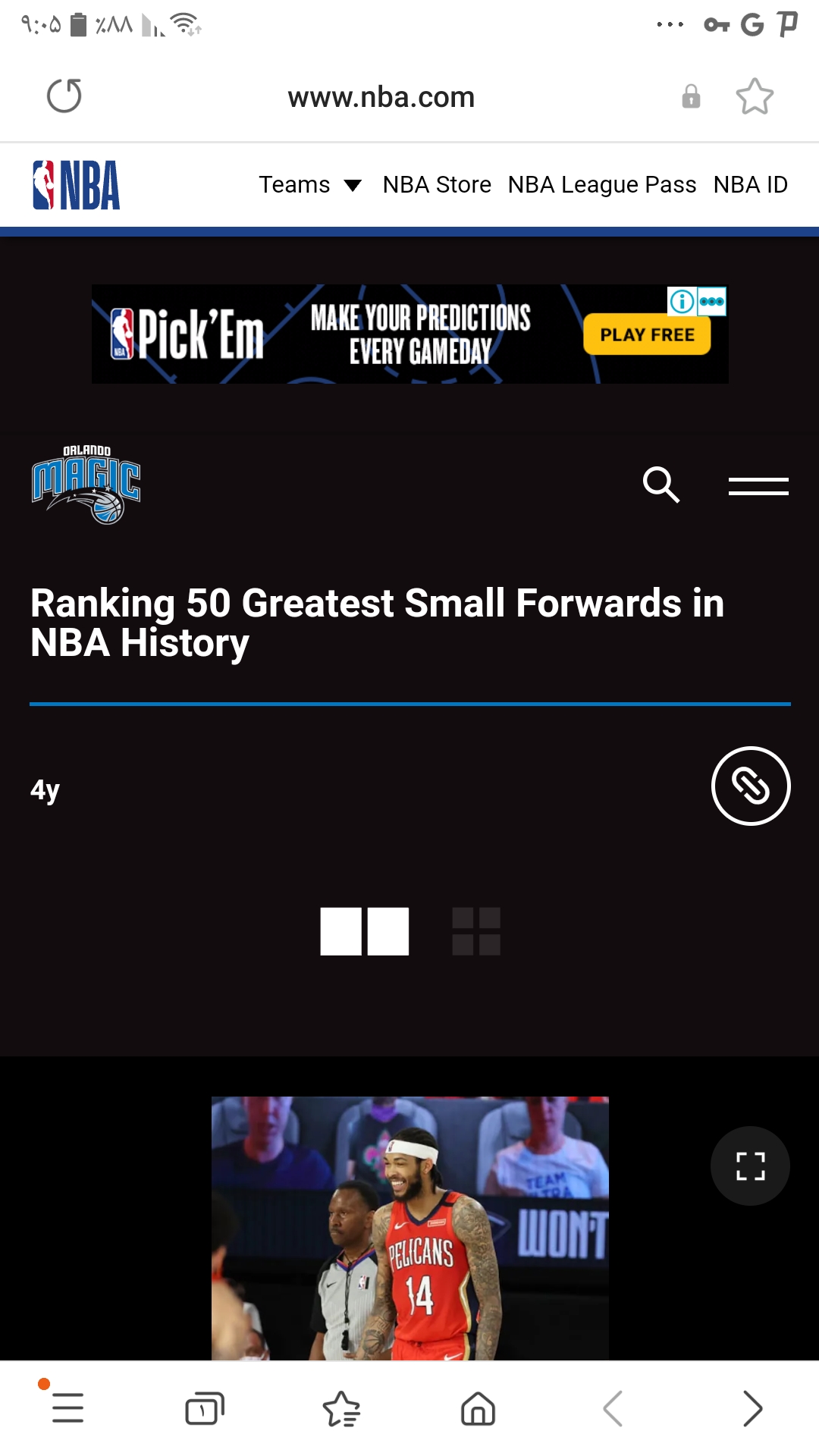The height and width of the screenshot is (1456, 819).
Task: Tap the NBA logo in the header
Action: point(76,184)
